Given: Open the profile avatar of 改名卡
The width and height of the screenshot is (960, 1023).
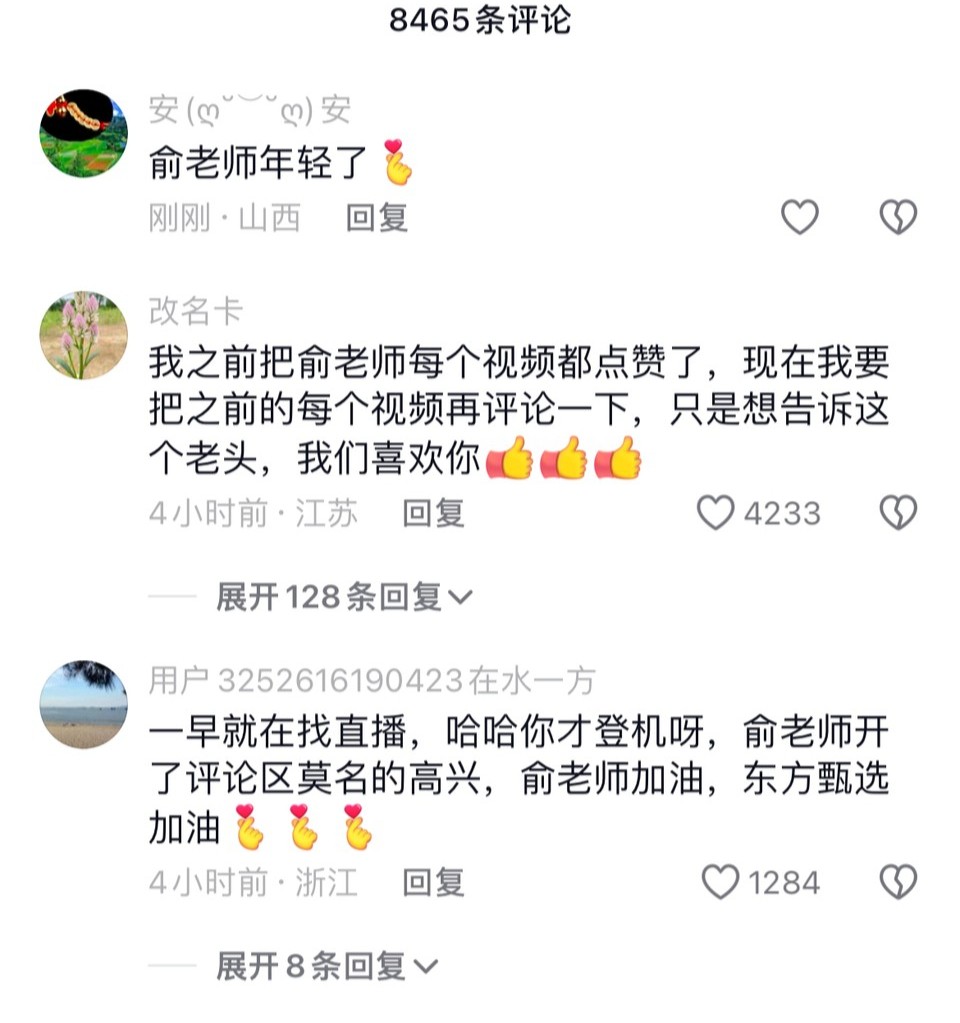Looking at the screenshot, I should point(83,336).
